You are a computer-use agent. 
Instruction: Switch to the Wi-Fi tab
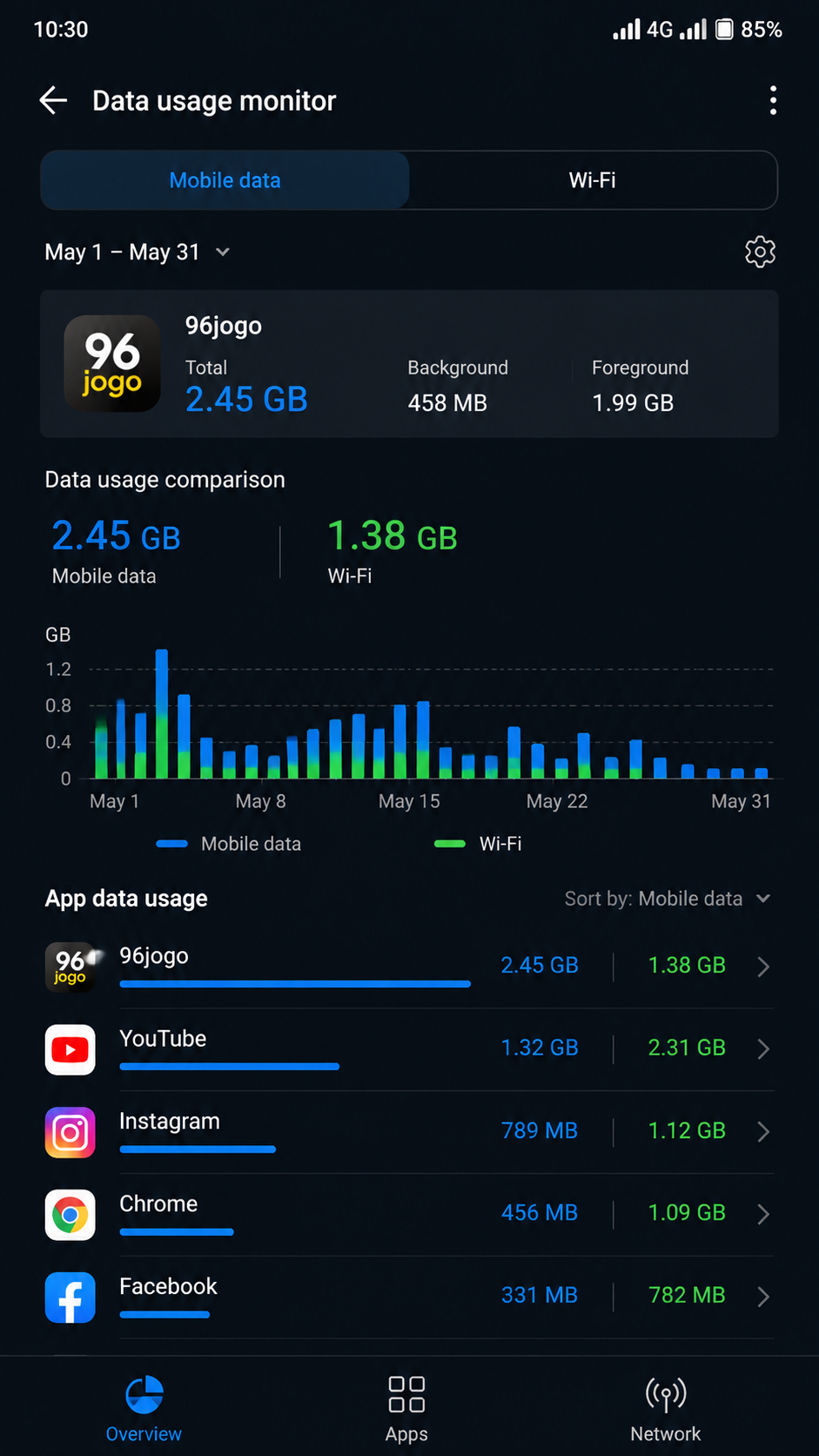[x=593, y=180]
